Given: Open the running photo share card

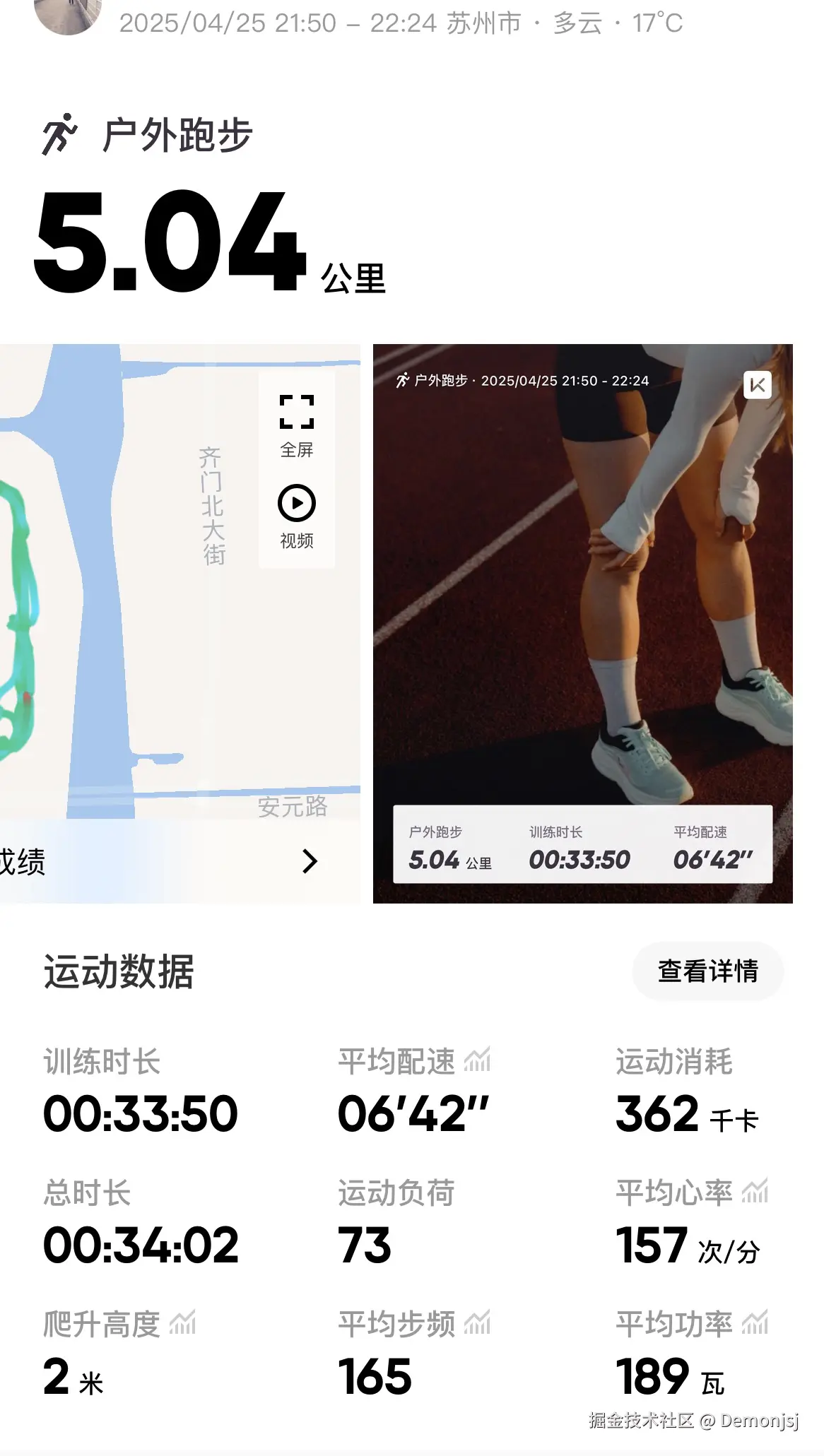Looking at the screenshot, I should click(582, 600).
